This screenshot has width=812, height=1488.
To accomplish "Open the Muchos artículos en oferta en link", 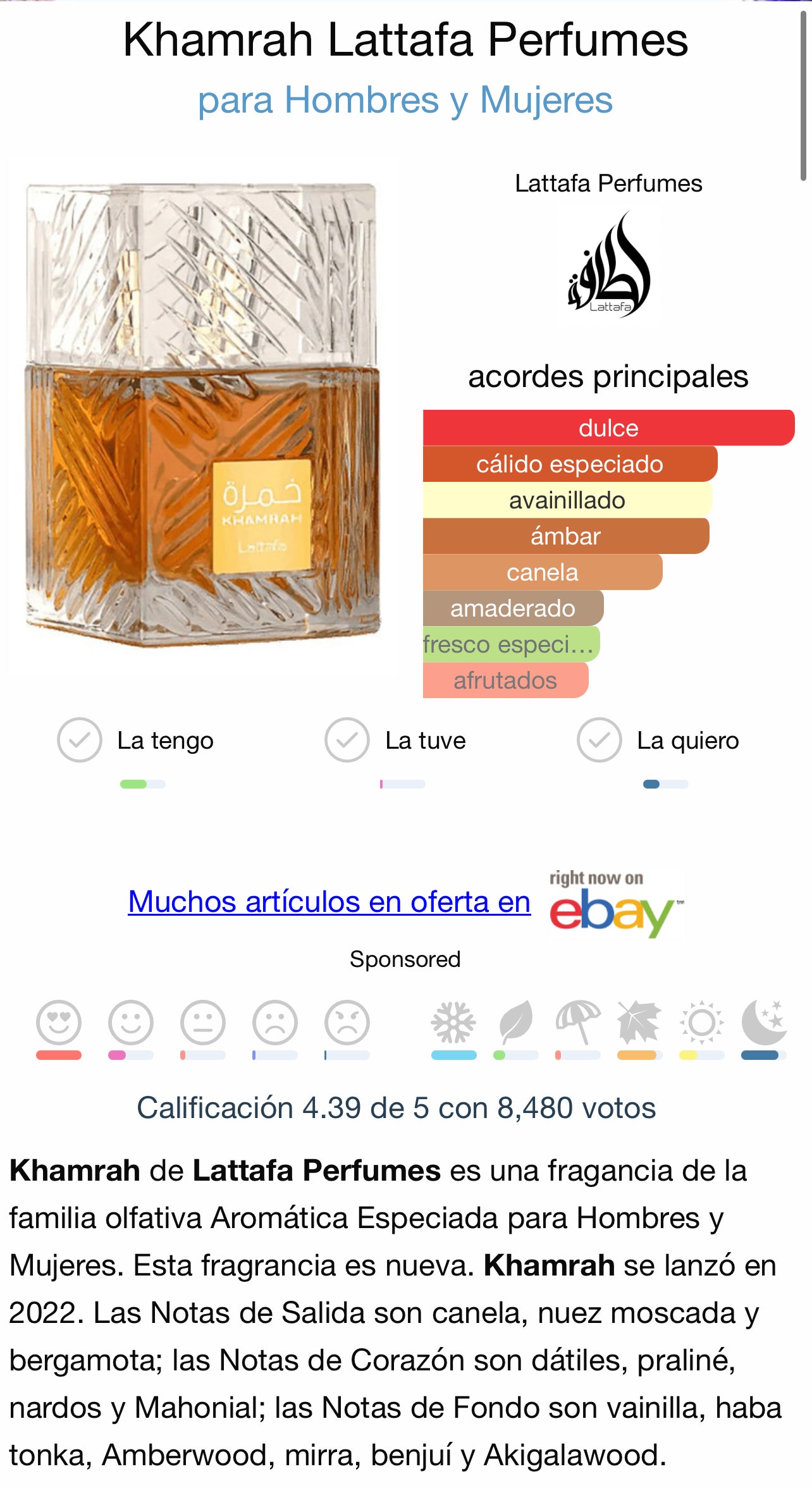I will pos(329,902).
